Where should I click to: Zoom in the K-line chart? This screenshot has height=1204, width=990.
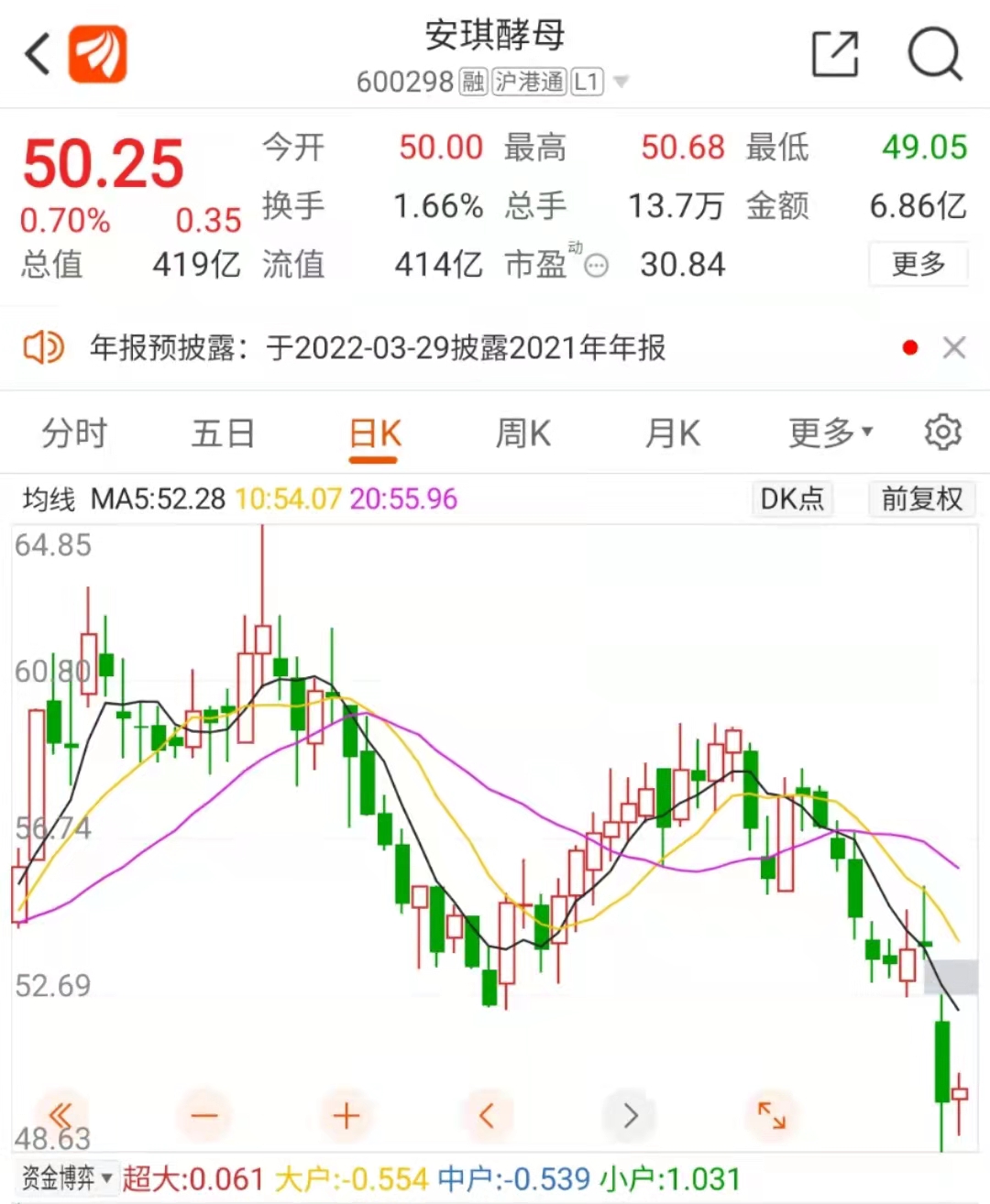[x=346, y=1116]
